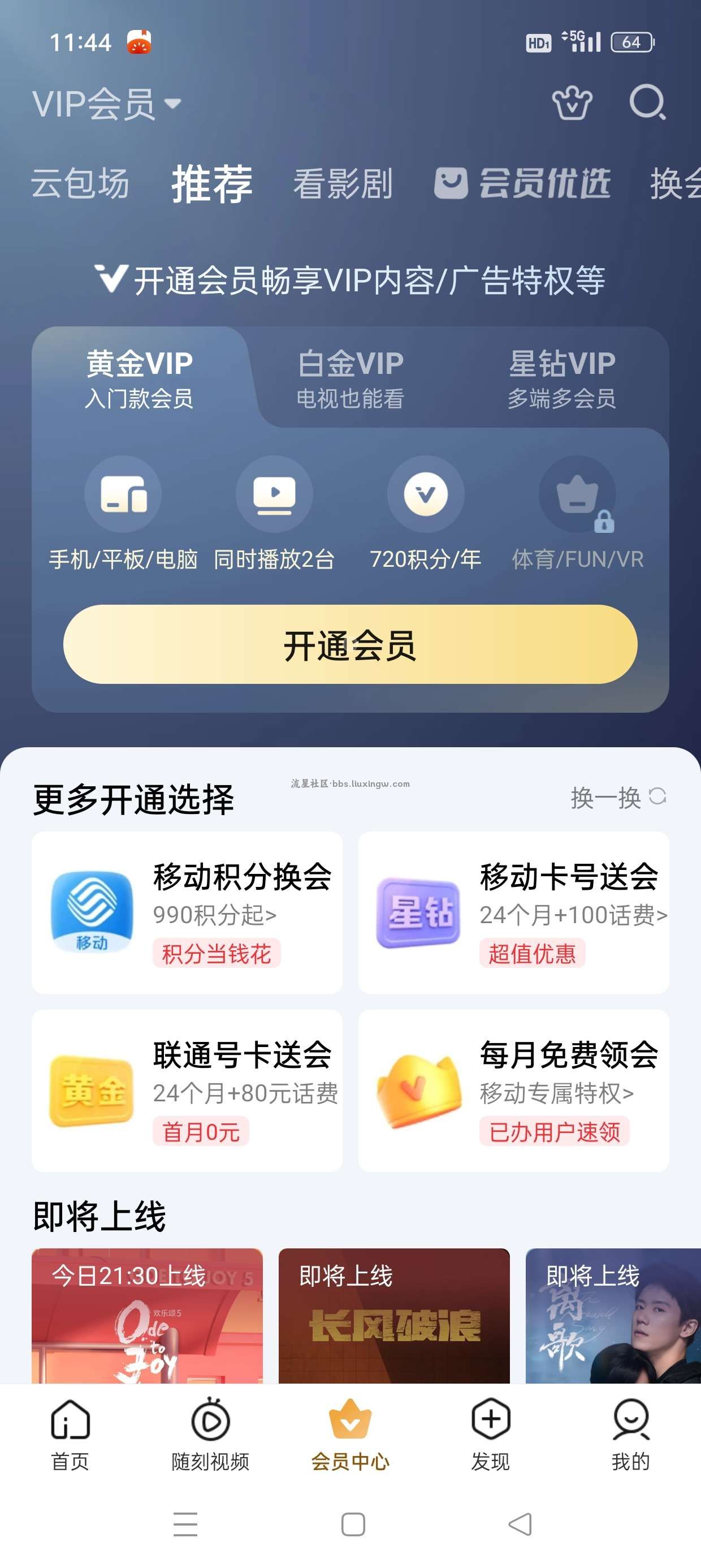Select the 星钻VIP membership tier

(562, 377)
